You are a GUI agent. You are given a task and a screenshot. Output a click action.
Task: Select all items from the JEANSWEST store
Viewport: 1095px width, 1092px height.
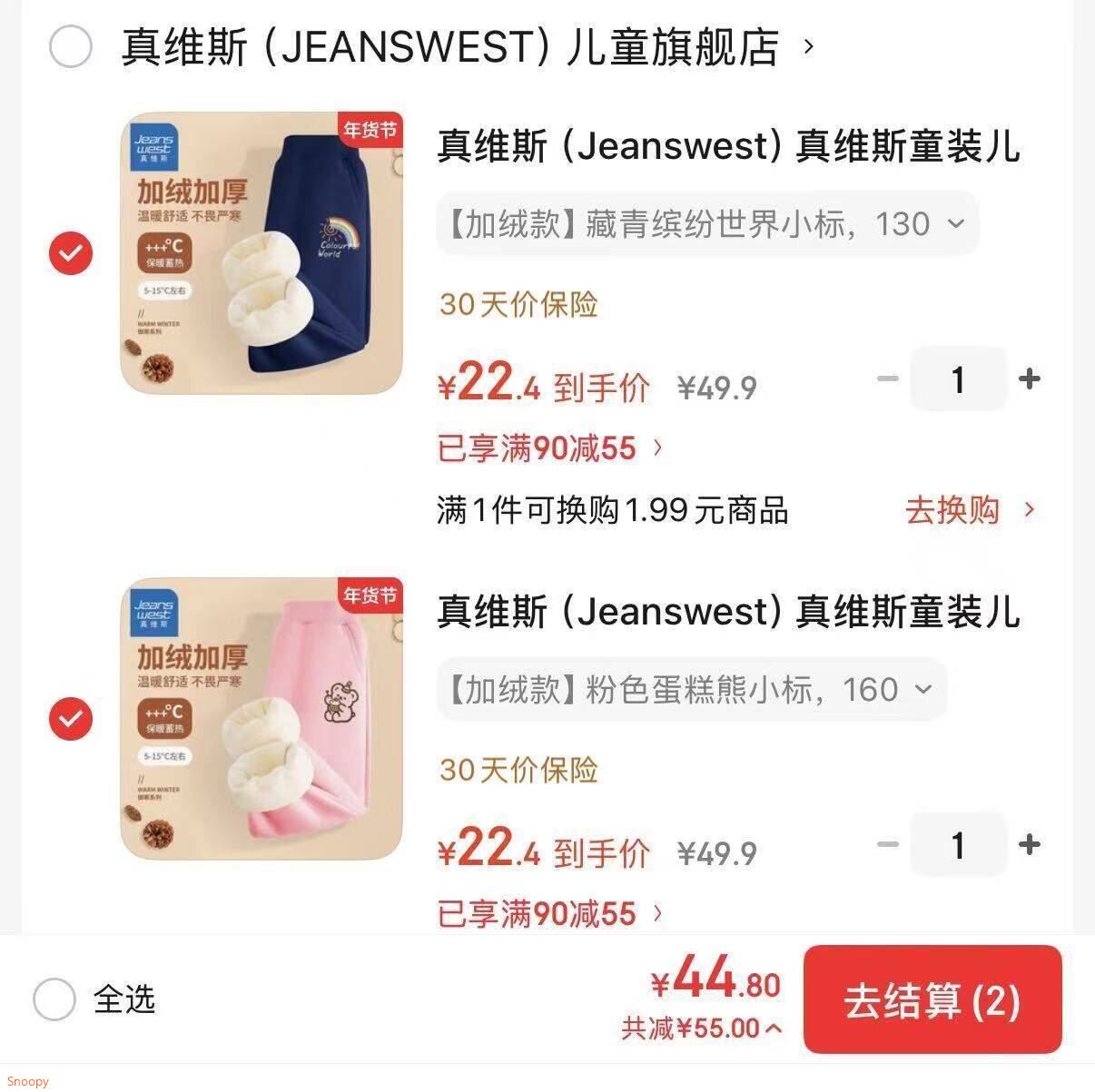70,46
